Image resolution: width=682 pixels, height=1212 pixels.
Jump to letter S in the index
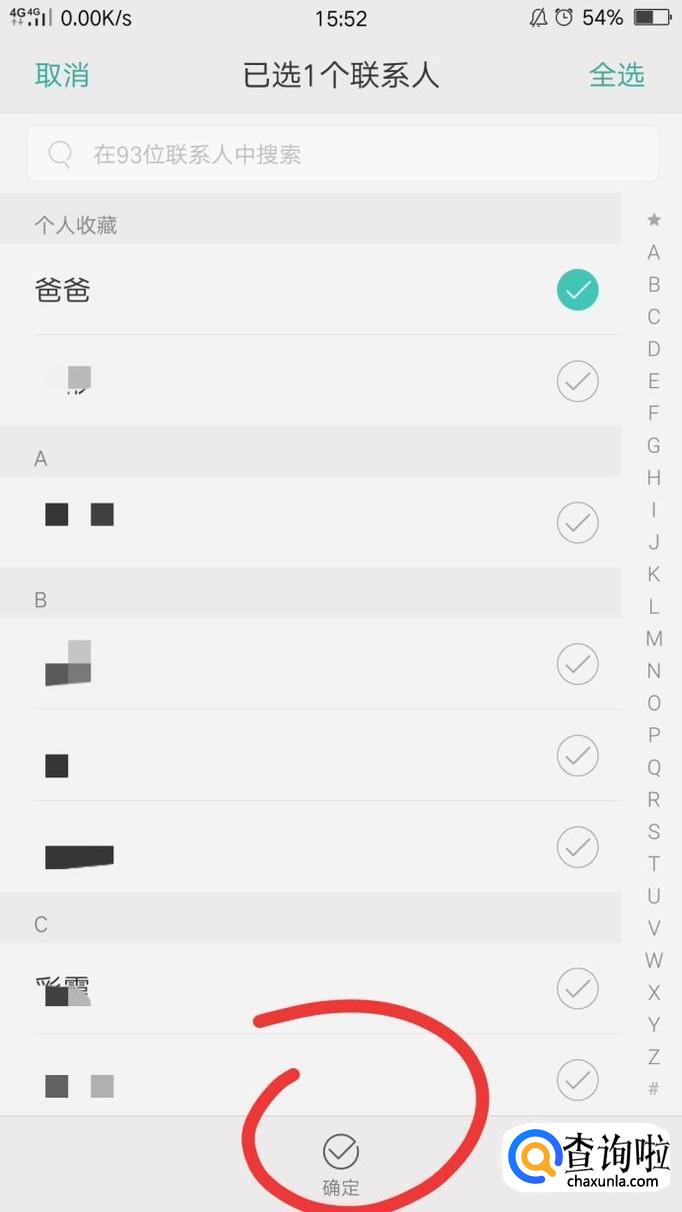(654, 831)
